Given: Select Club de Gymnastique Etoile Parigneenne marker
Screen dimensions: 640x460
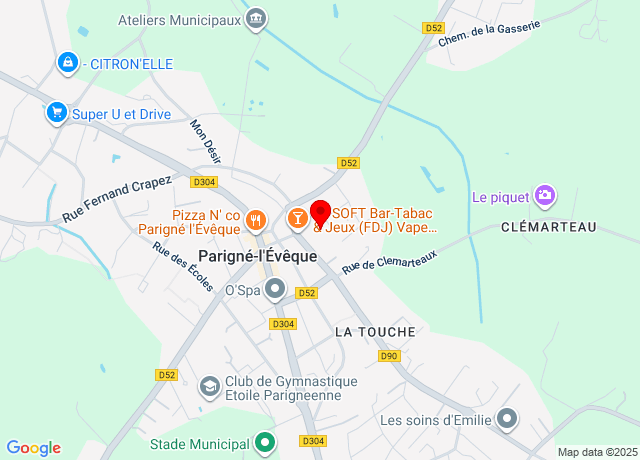Looking at the screenshot, I should coord(209,385).
